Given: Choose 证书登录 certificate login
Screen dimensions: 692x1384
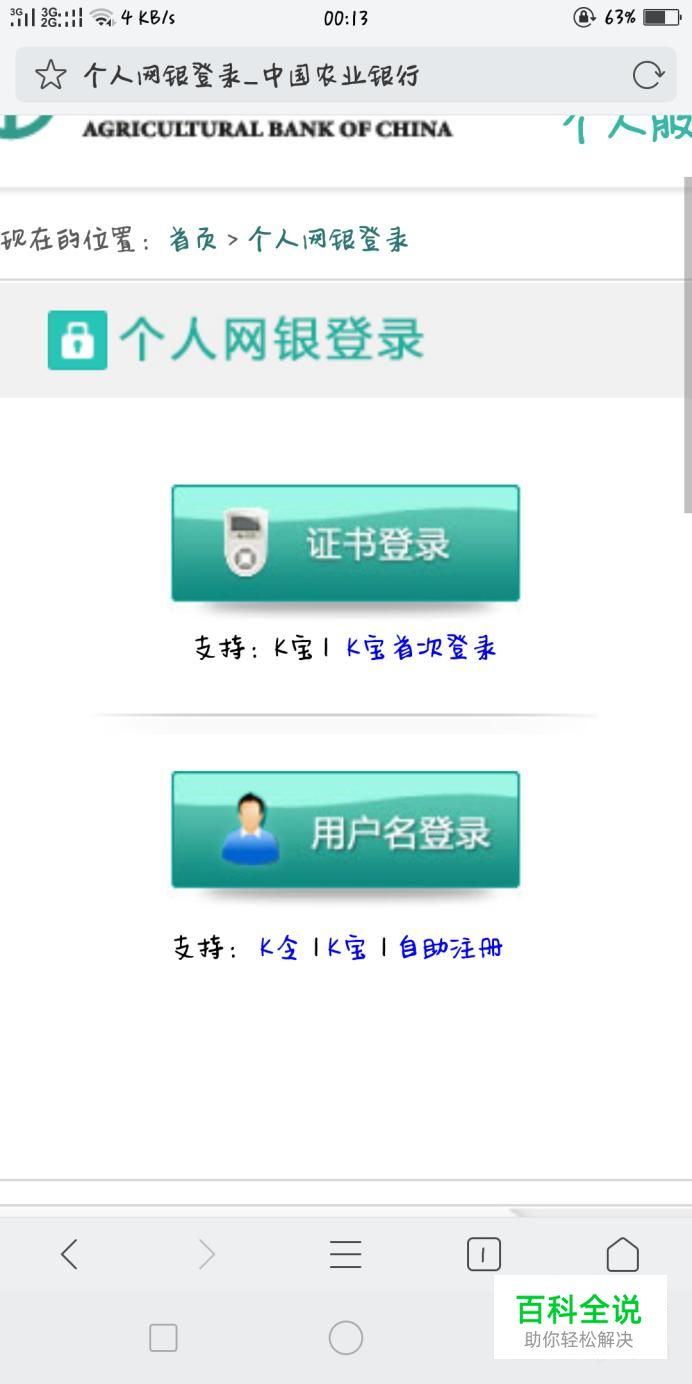Looking at the screenshot, I should (x=345, y=543).
